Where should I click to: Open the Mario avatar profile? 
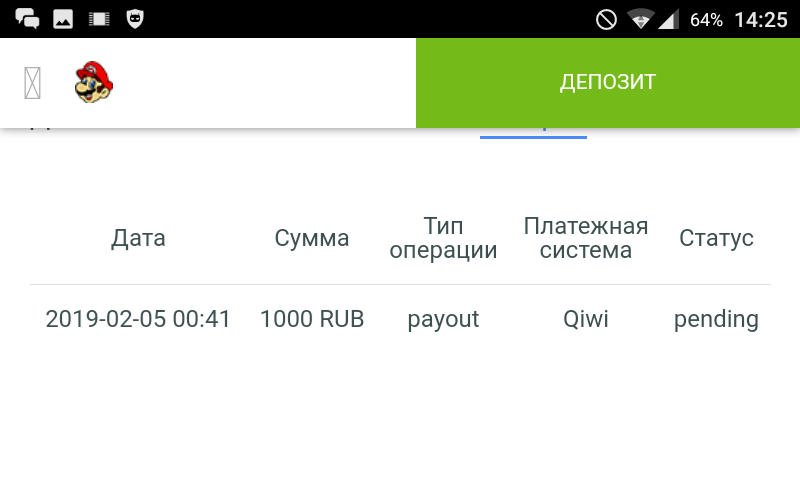(94, 82)
